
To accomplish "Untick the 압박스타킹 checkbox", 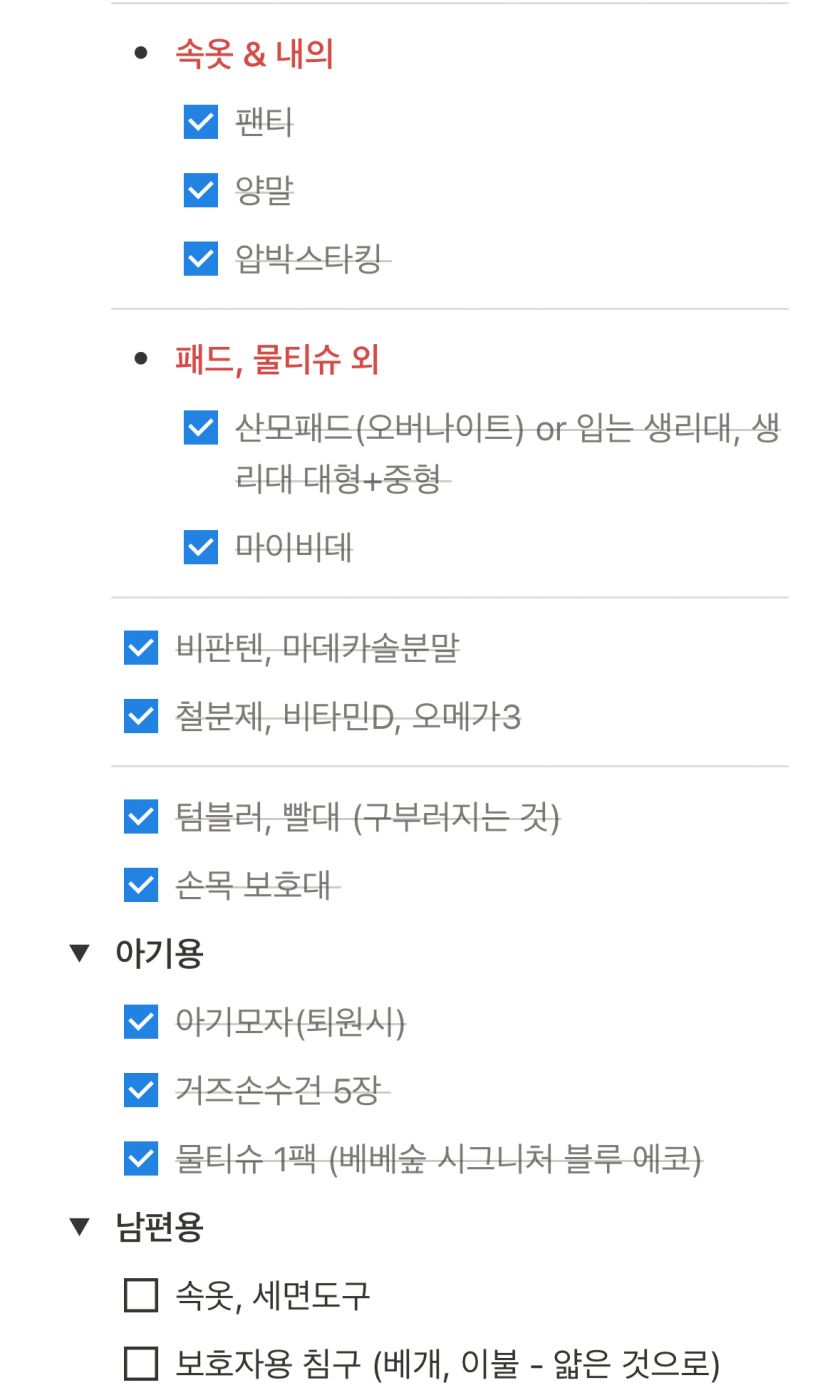I will click(200, 260).
